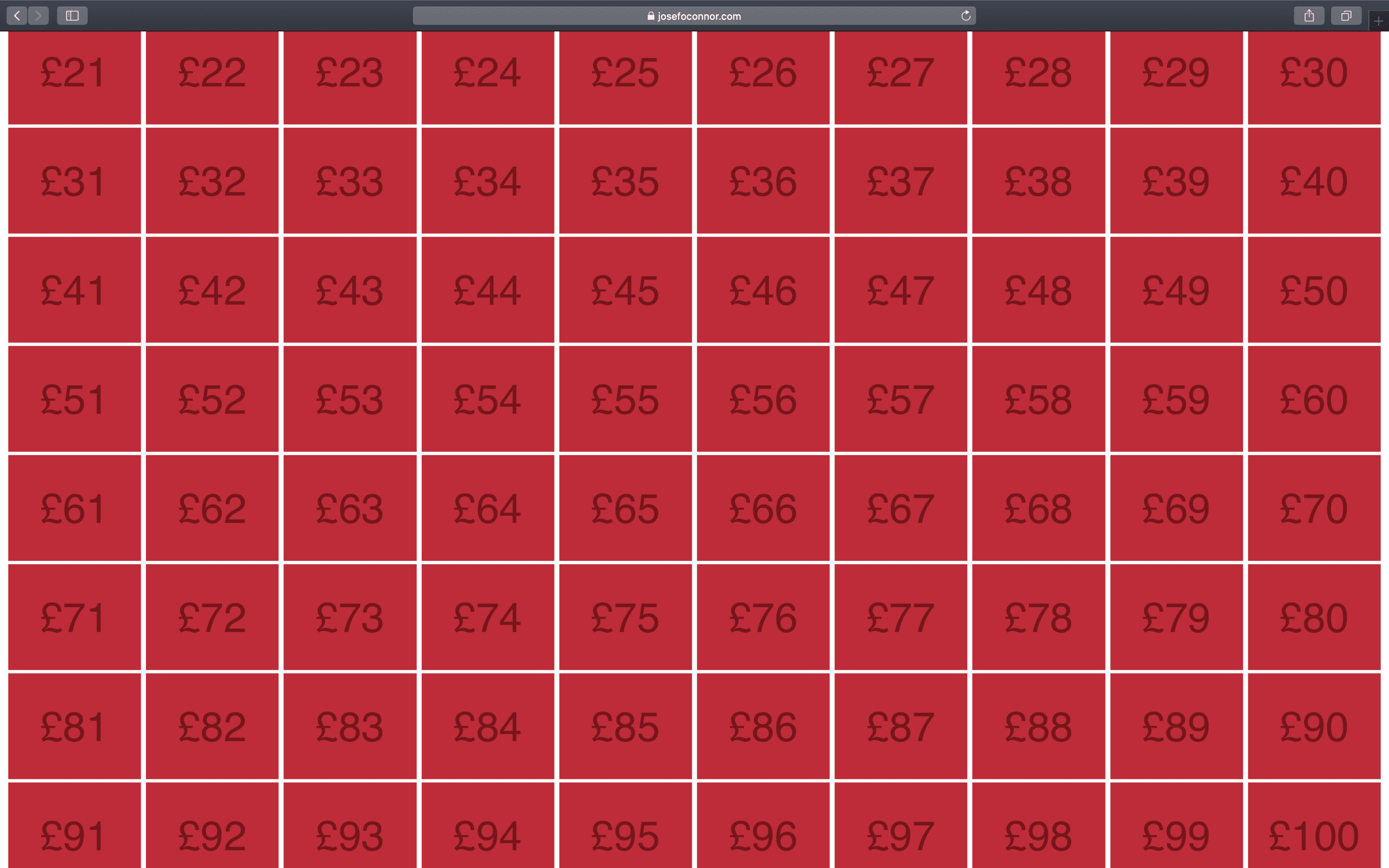Choose the £84 amount
The image size is (1389, 868).
(x=487, y=726)
